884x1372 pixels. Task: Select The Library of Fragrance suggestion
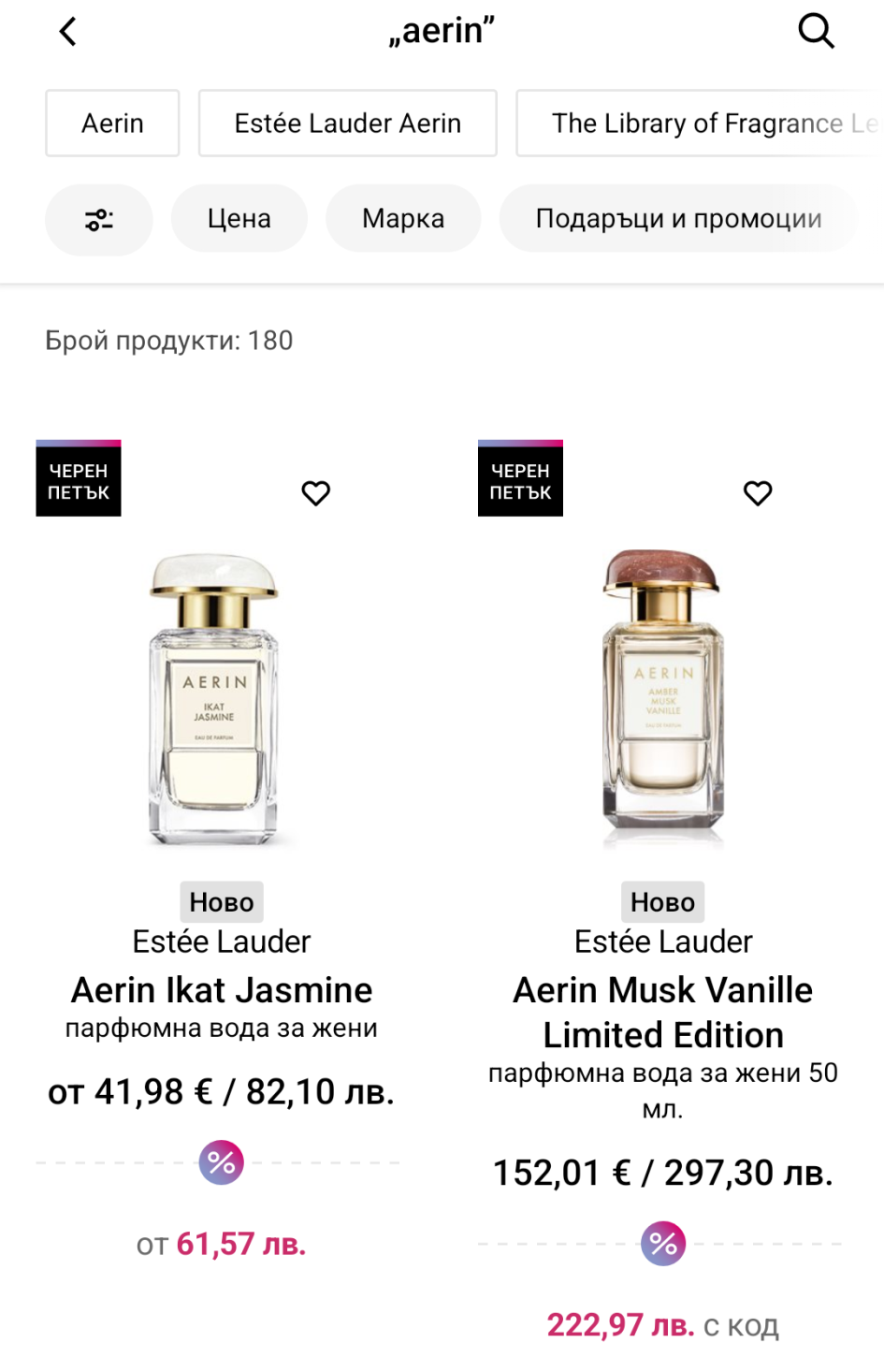[x=700, y=124]
